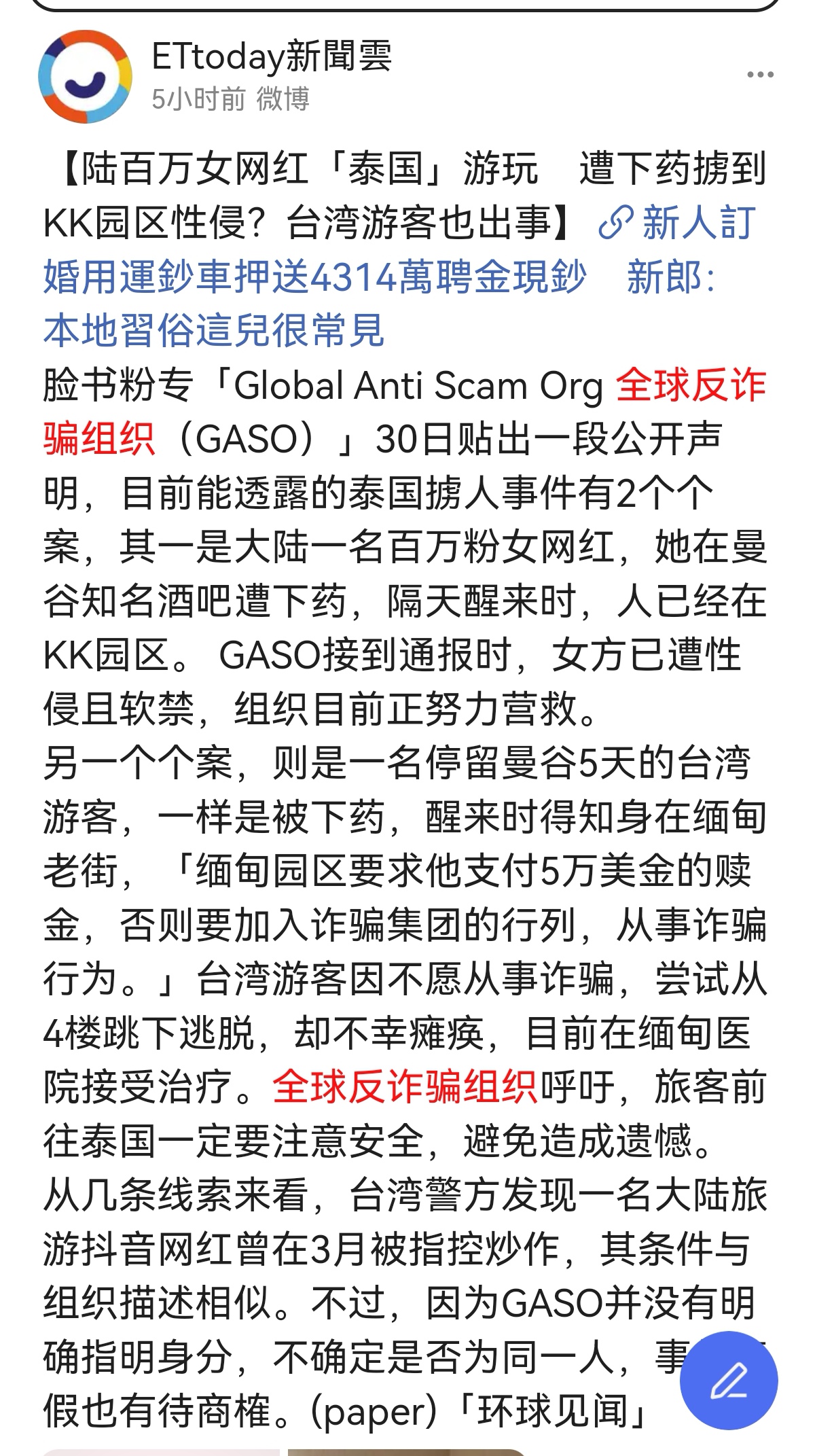Screen dimensions: 815x1456
Task: Open the ETtoday新聞雲 account name
Action: [x=272, y=56]
